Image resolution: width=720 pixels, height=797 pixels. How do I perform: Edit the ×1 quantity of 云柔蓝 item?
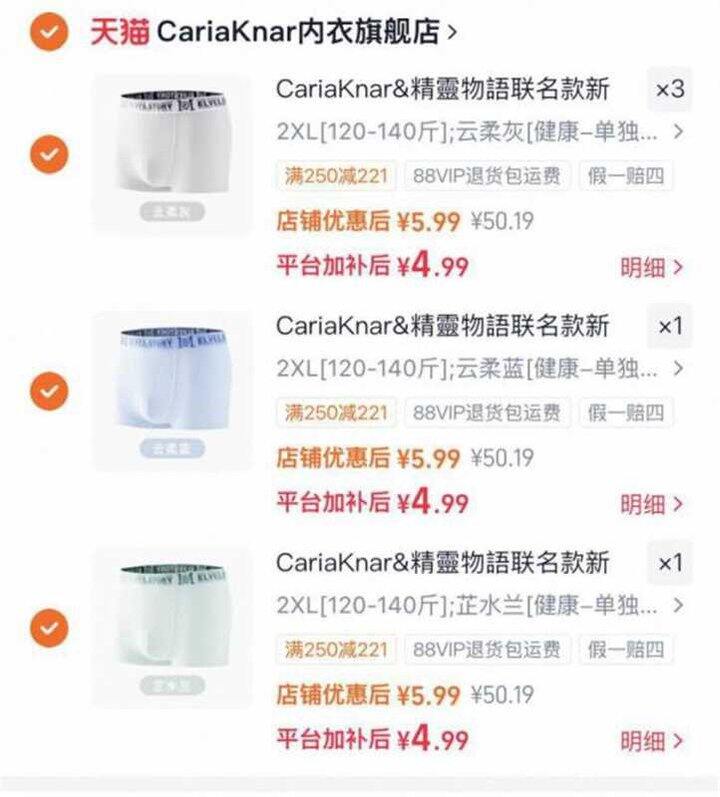(x=669, y=327)
